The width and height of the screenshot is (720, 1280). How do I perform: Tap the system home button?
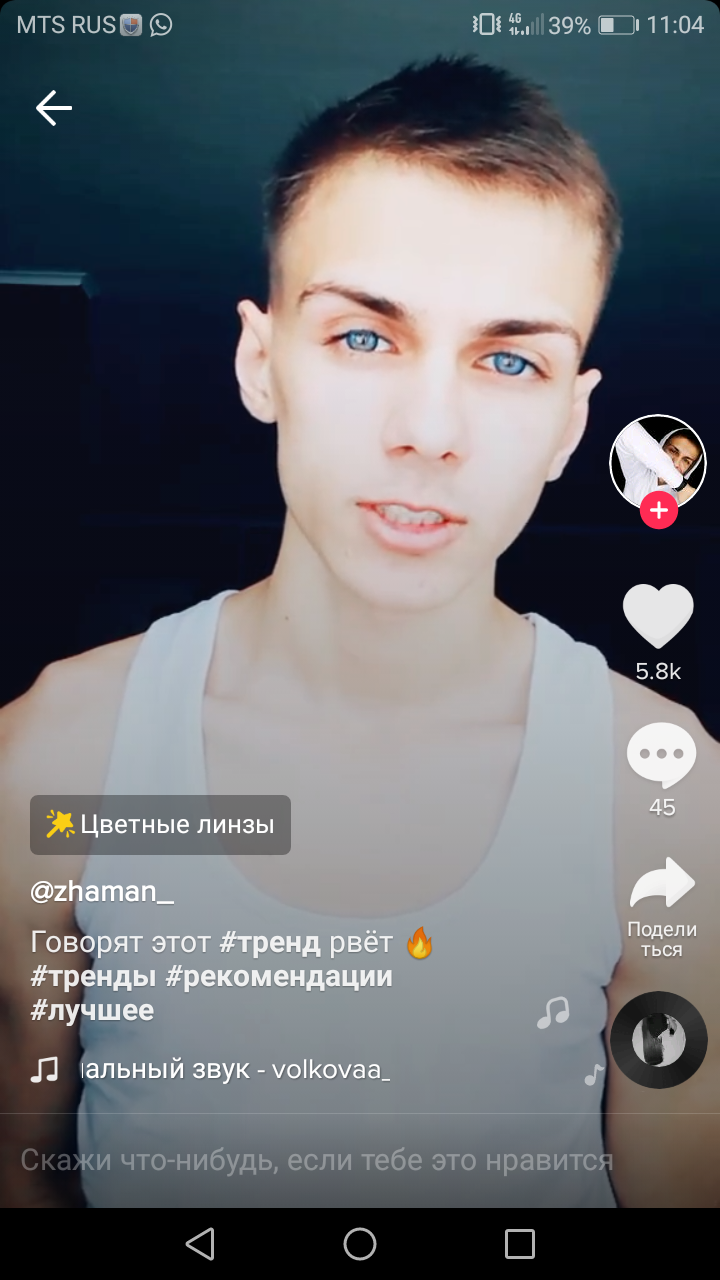click(x=360, y=1244)
